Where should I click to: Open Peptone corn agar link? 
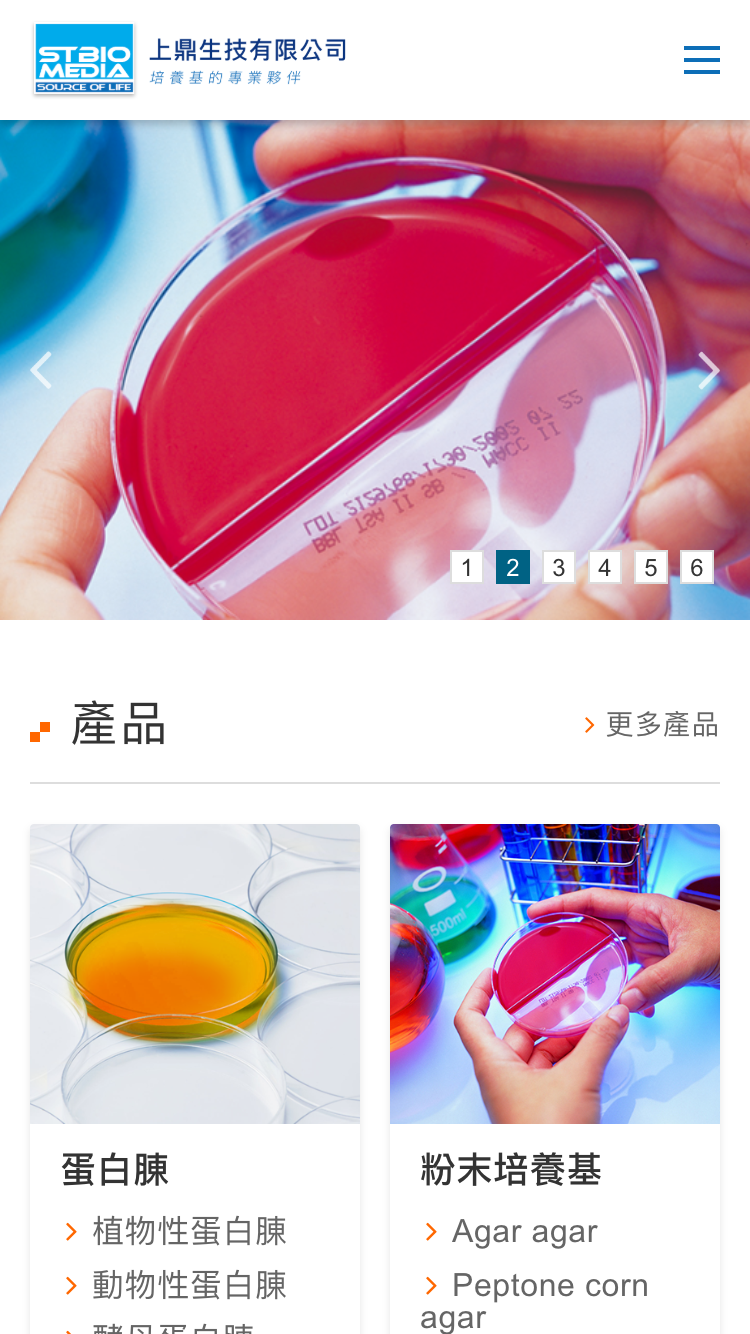coord(535,1300)
